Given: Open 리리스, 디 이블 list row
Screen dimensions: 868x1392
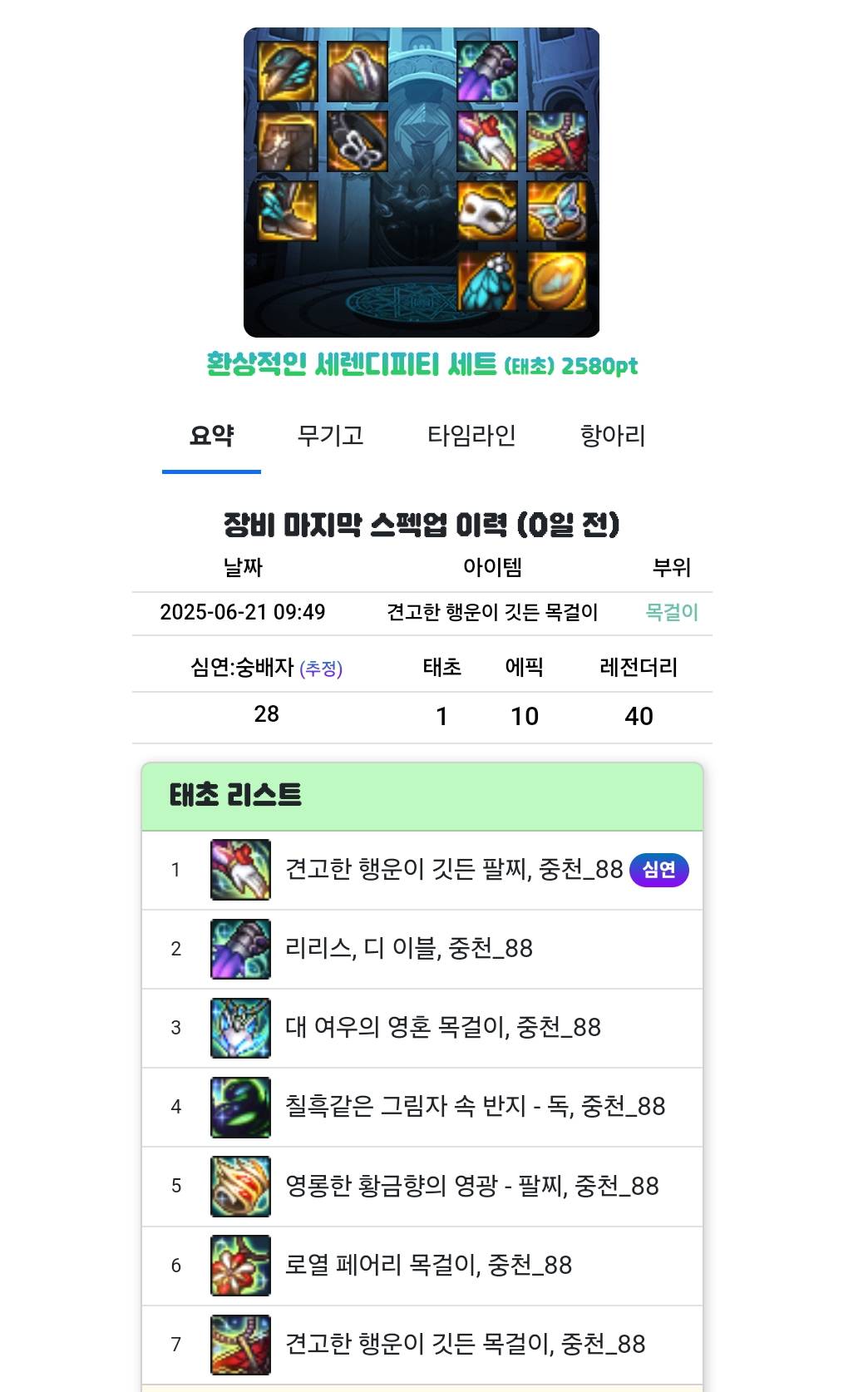Looking at the screenshot, I should tap(408, 949).
